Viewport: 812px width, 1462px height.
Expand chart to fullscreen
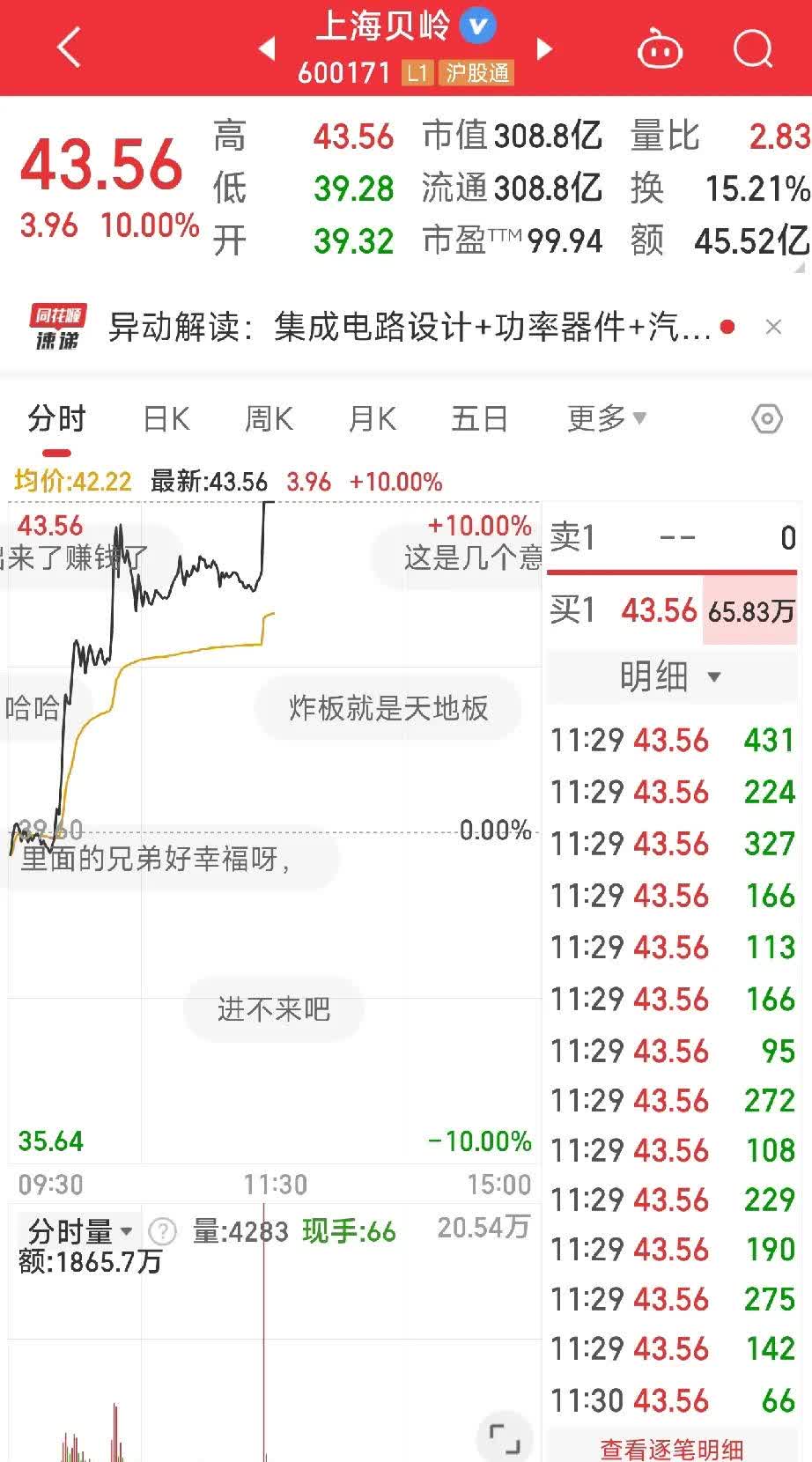[x=504, y=1438]
